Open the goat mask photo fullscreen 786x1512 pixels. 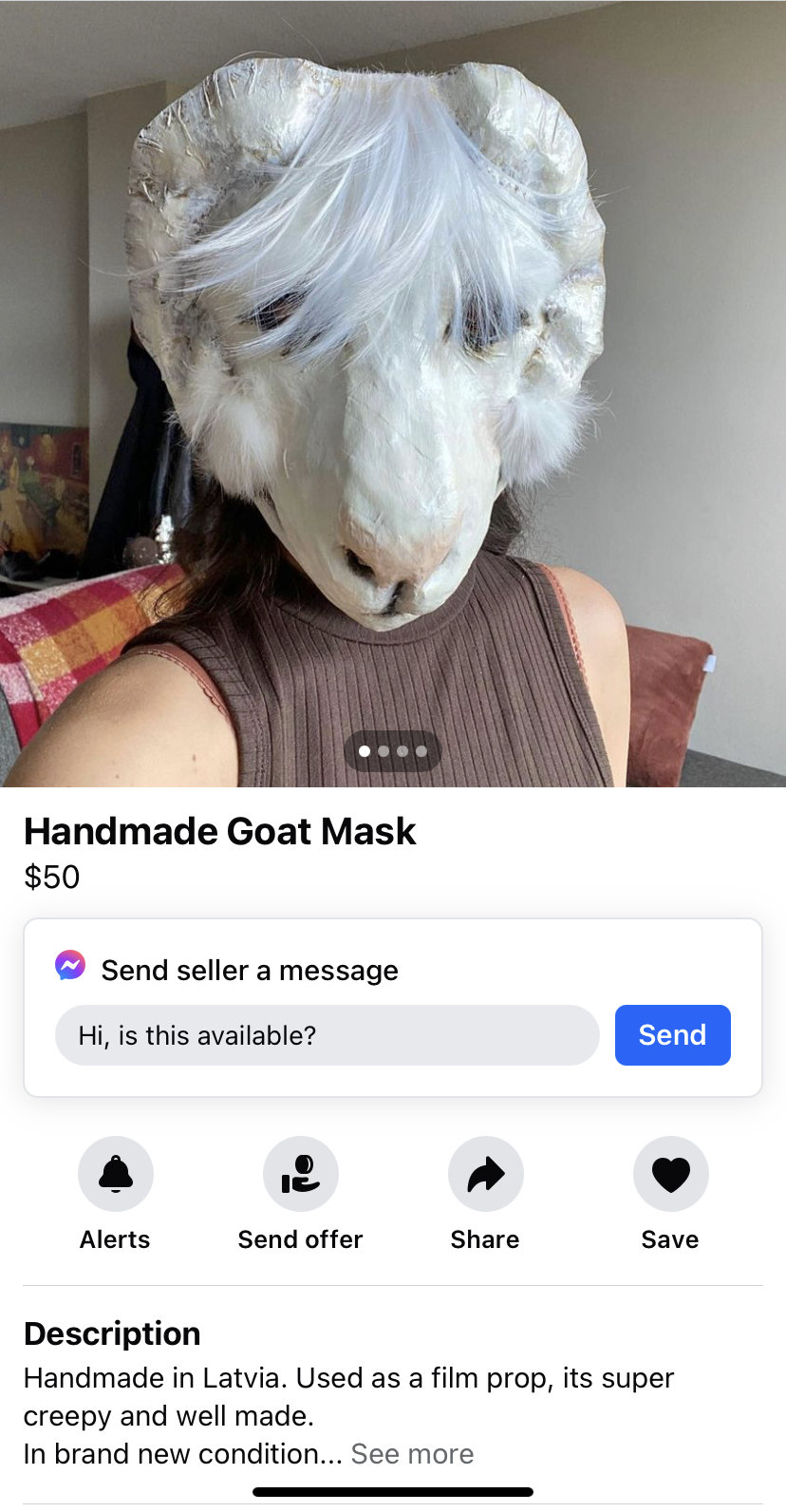coord(393,380)
